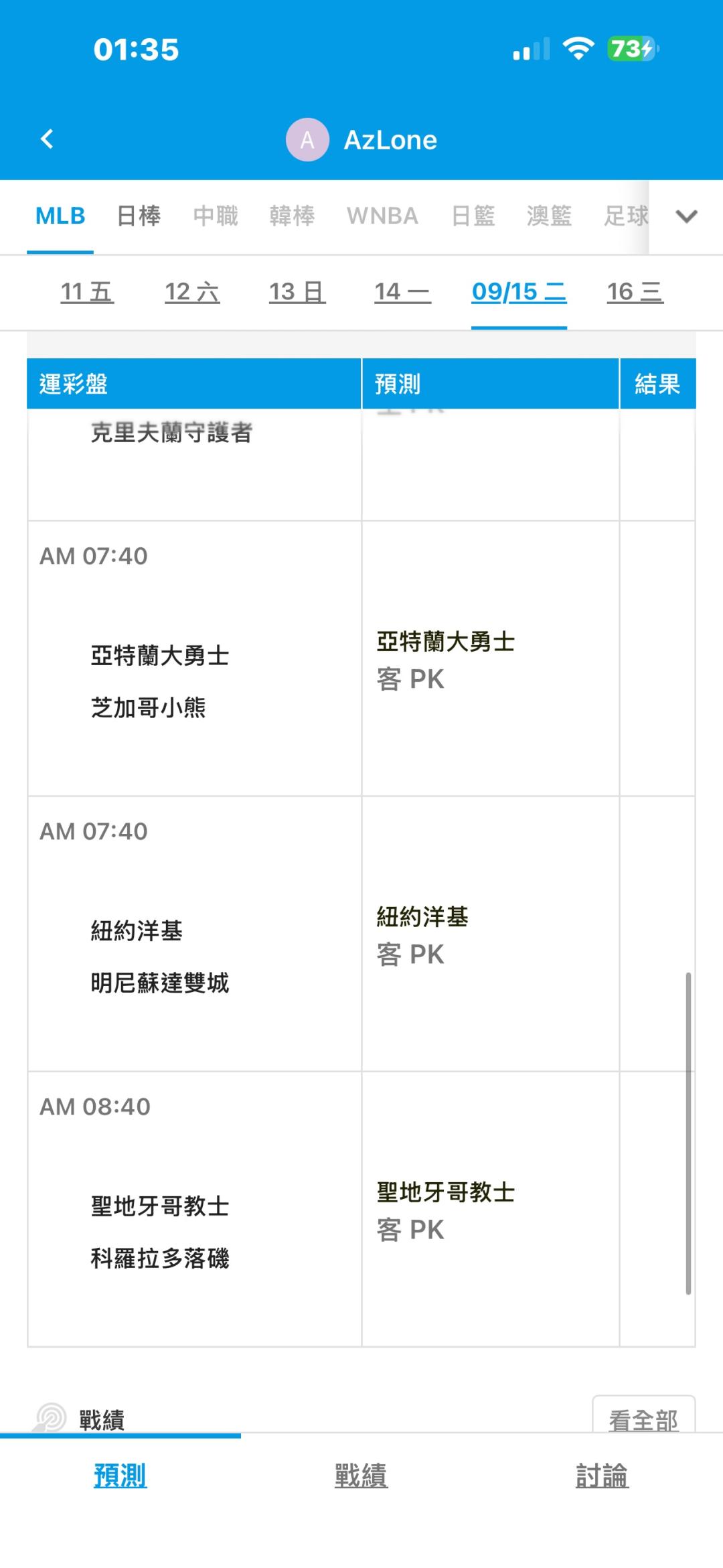723x1568 pixels.
Task: View predictions for 13 日
Action: tap(297, 292)
